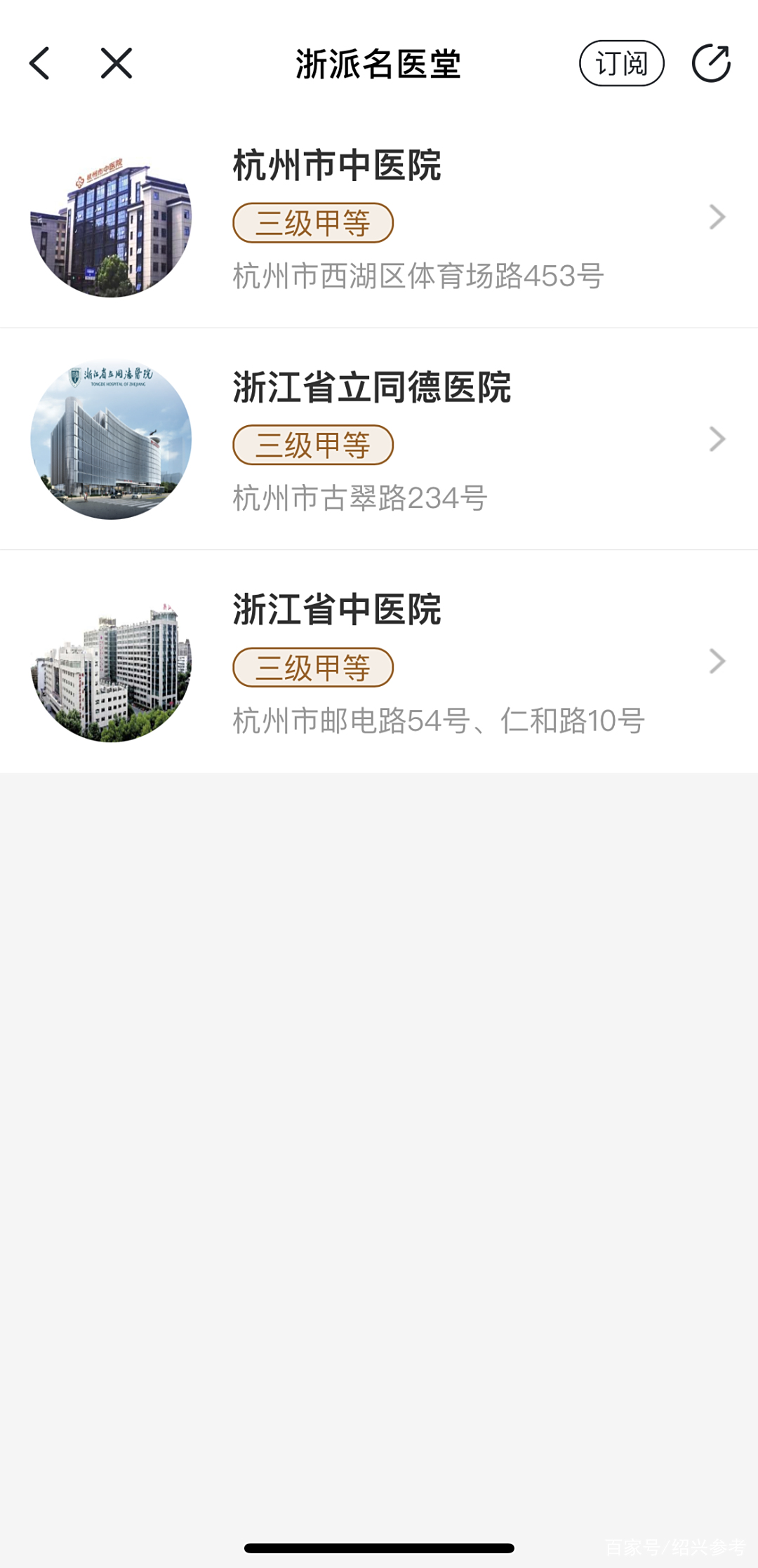The width and height of the screenshot is (758, 1568).
Task: Tap the 订阅 subscribe button
Action: [621, 64]
